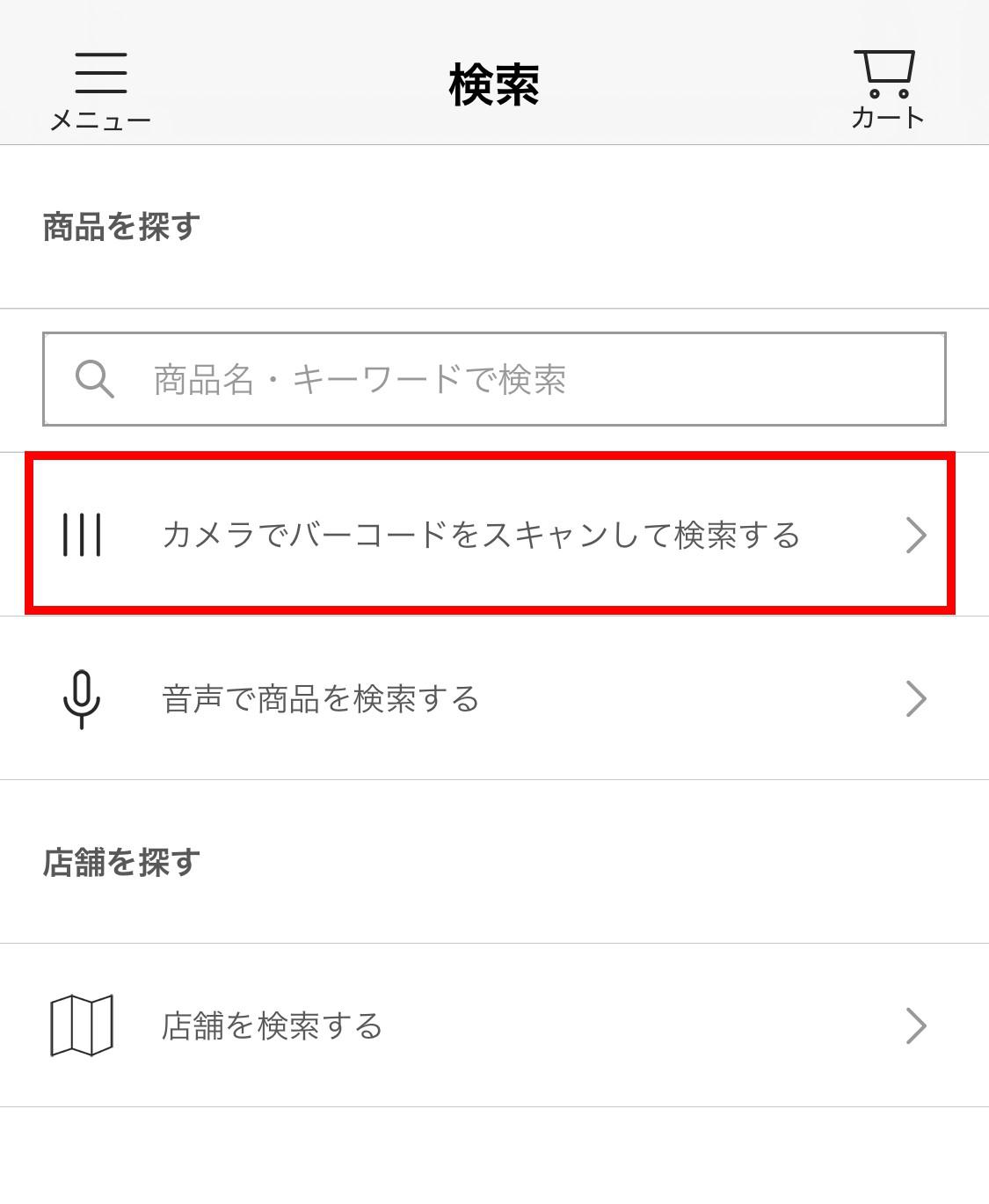Image resolution: width=989 pixels, height=1204 pixels.
Task: Select カメラでバーコードをスキャンして検索する
Action: coord(490,535)
